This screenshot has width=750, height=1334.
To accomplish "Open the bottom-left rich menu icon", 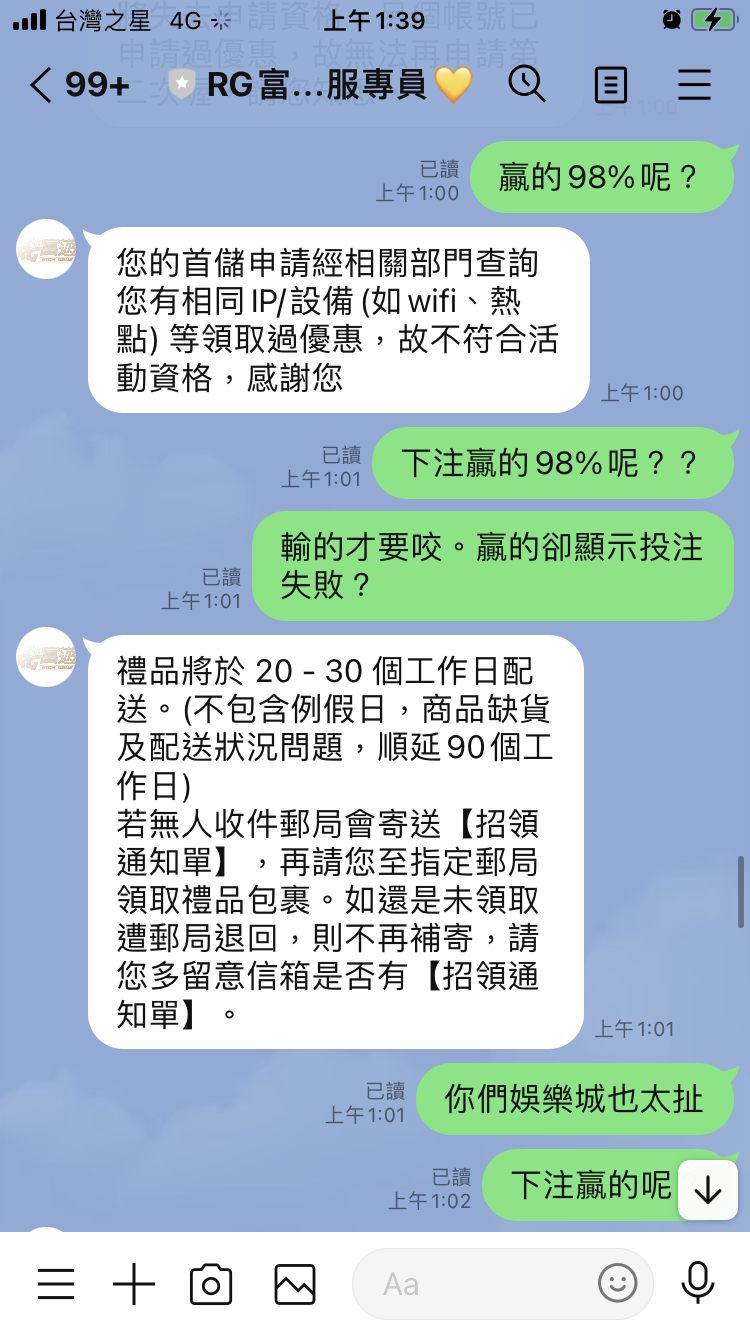I will [x=56, y=1284].
